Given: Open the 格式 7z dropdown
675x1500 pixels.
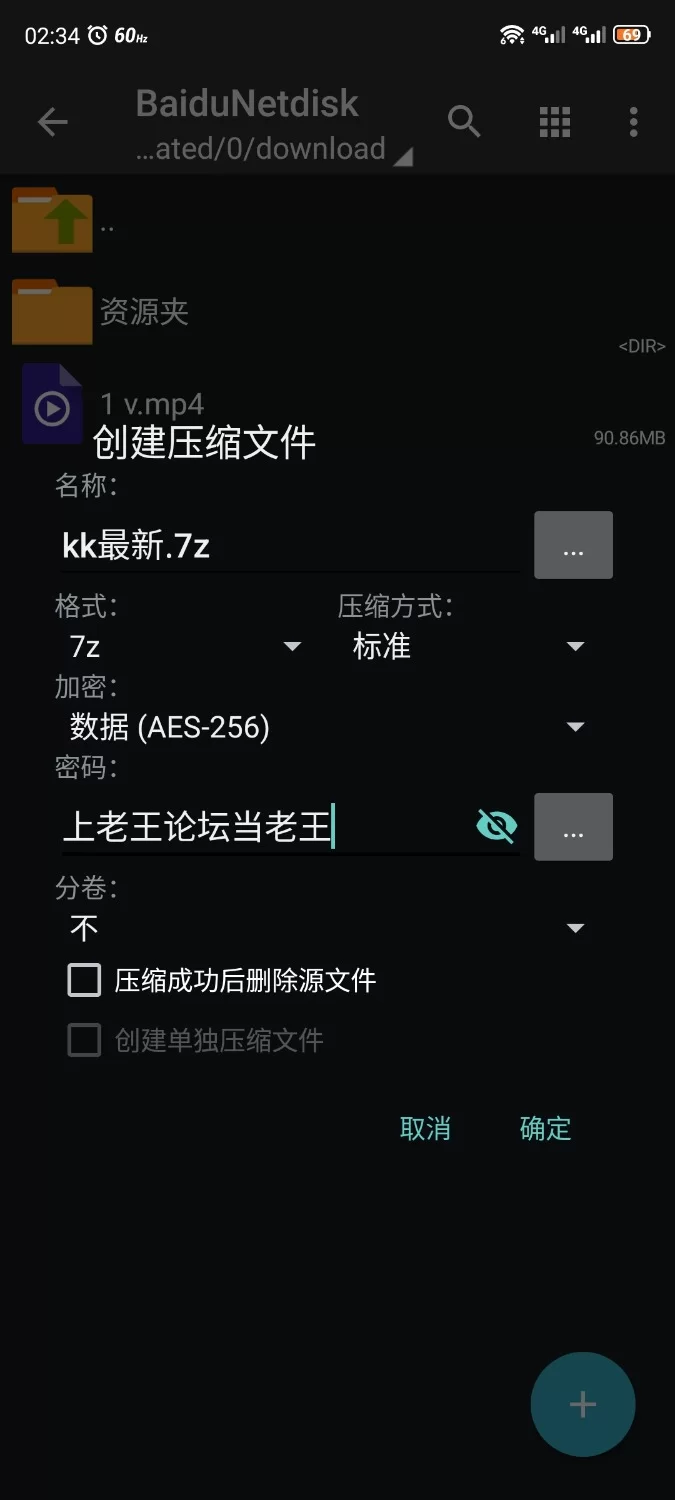Looking at the screenshot, I should (x=185, y=647).
